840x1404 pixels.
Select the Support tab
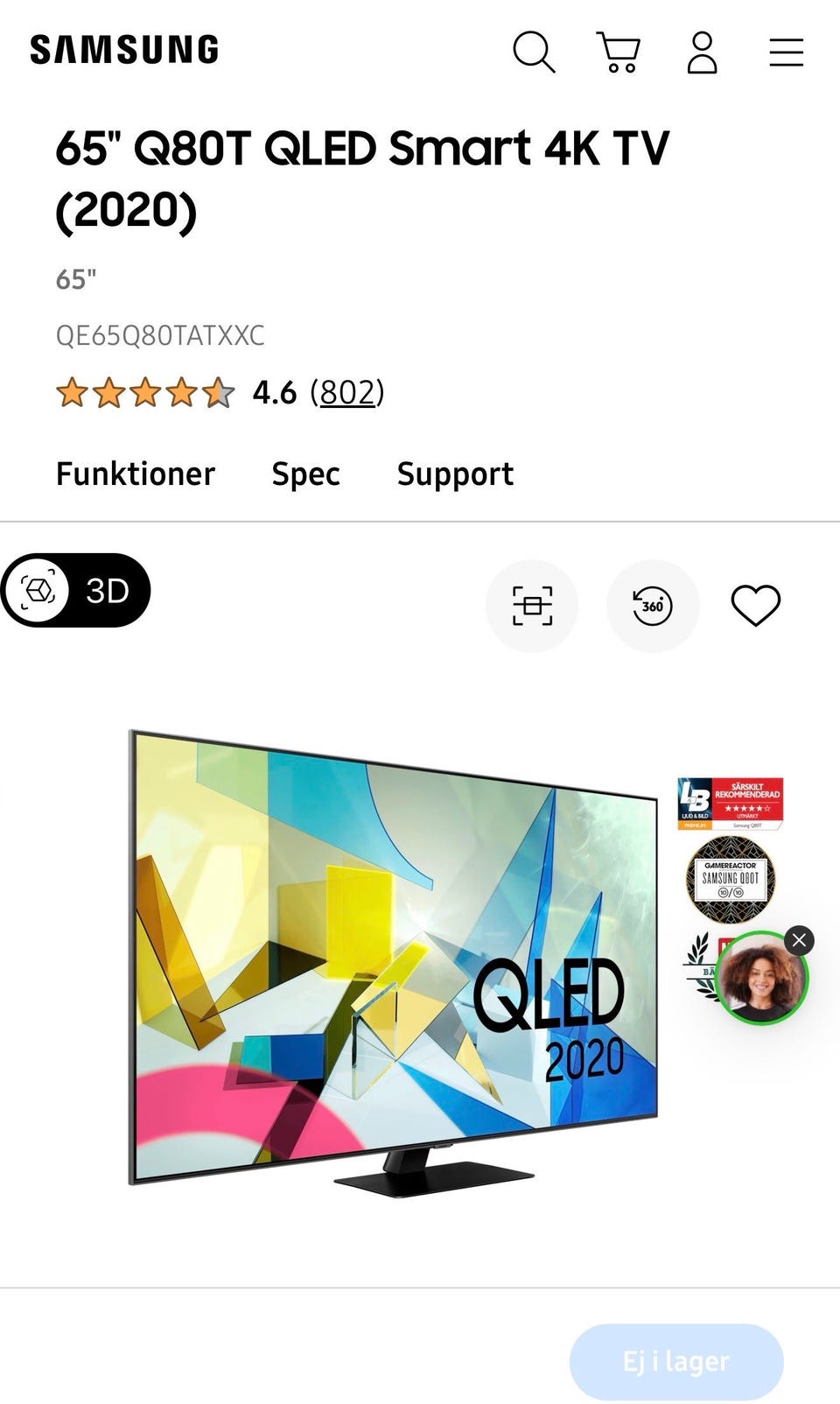(454, 474)
